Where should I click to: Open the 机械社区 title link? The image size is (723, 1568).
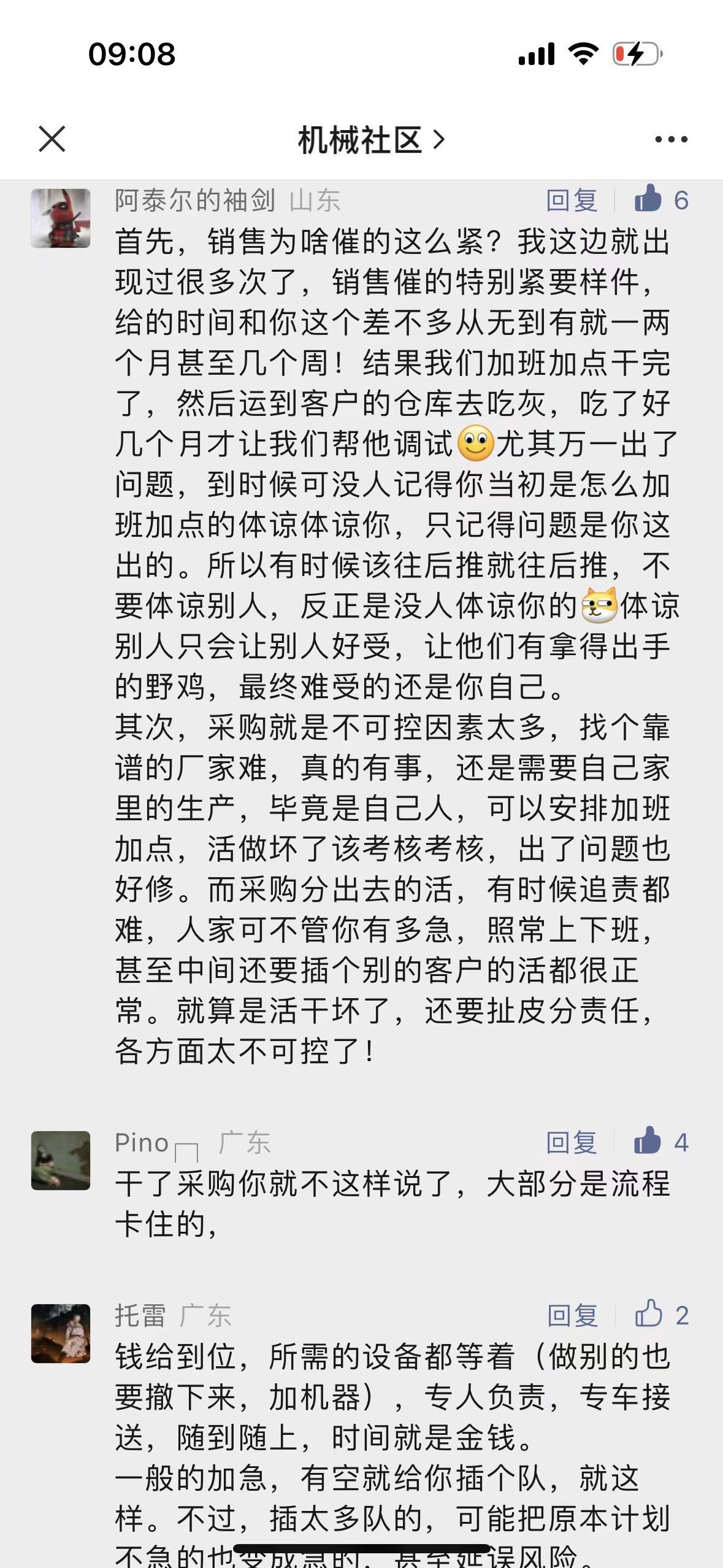pyautogui.click(x=370, y=140)
